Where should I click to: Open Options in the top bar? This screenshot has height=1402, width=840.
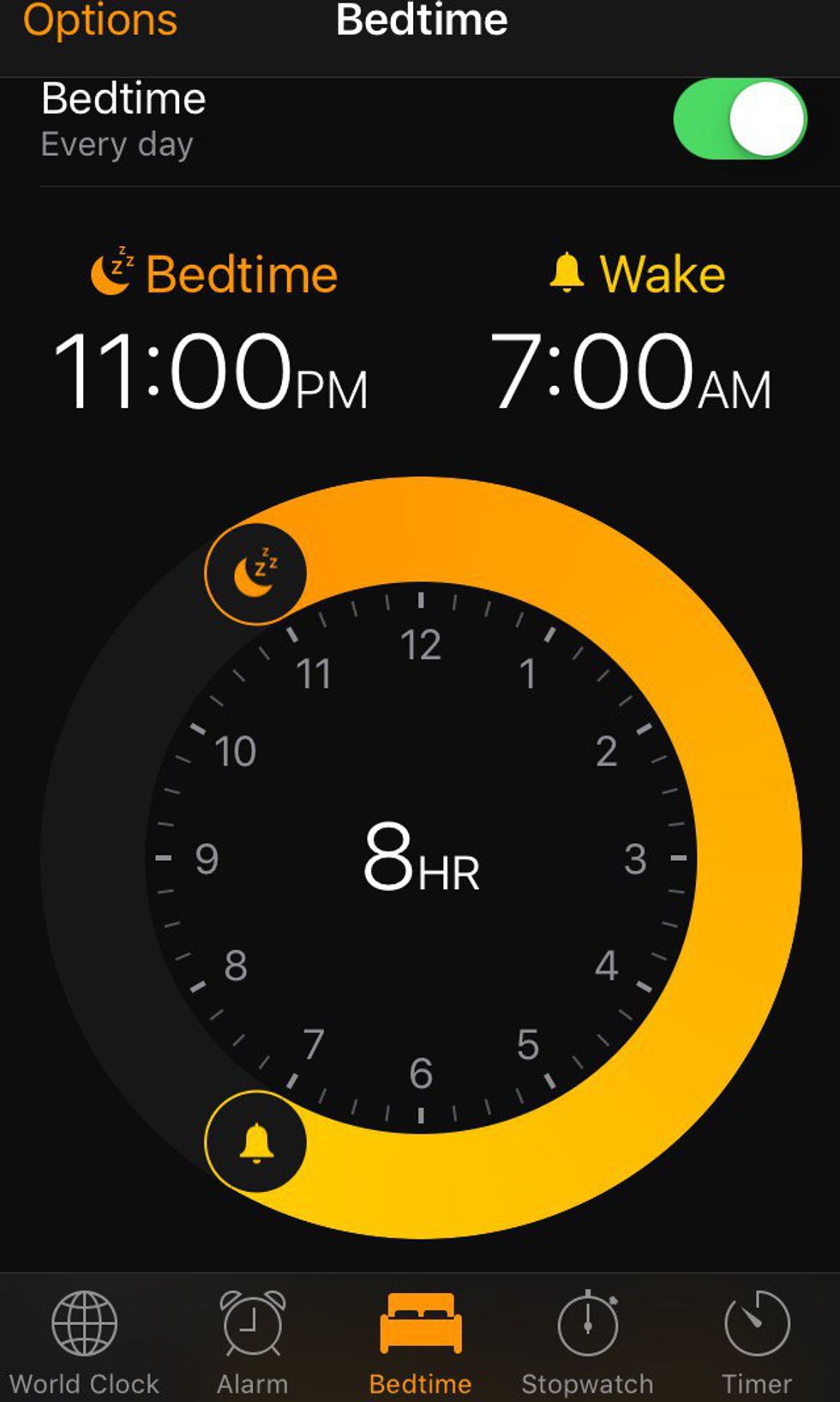99,21
